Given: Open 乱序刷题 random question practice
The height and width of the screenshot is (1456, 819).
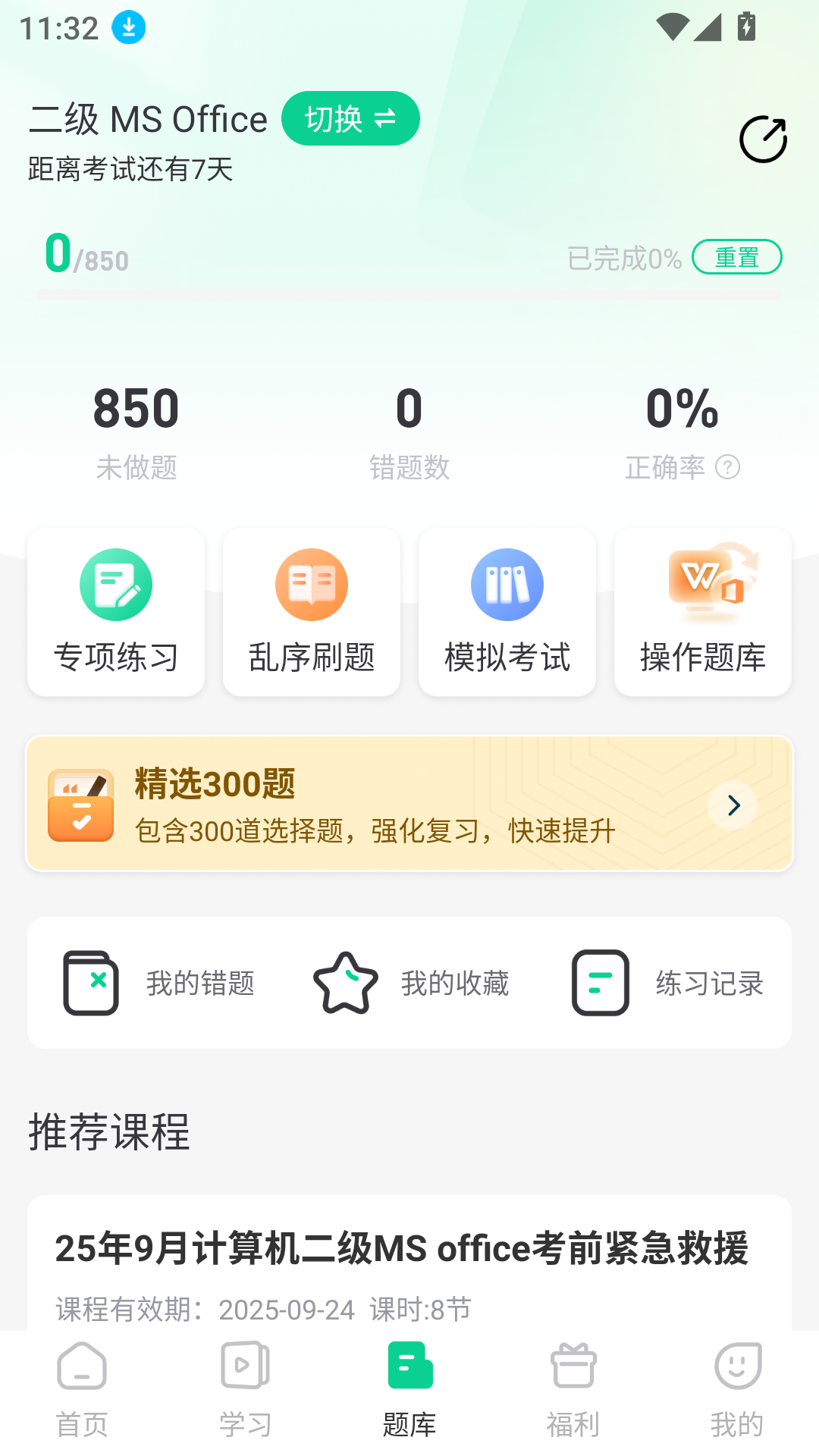Looking at the screenshot, I should [311, 611].
